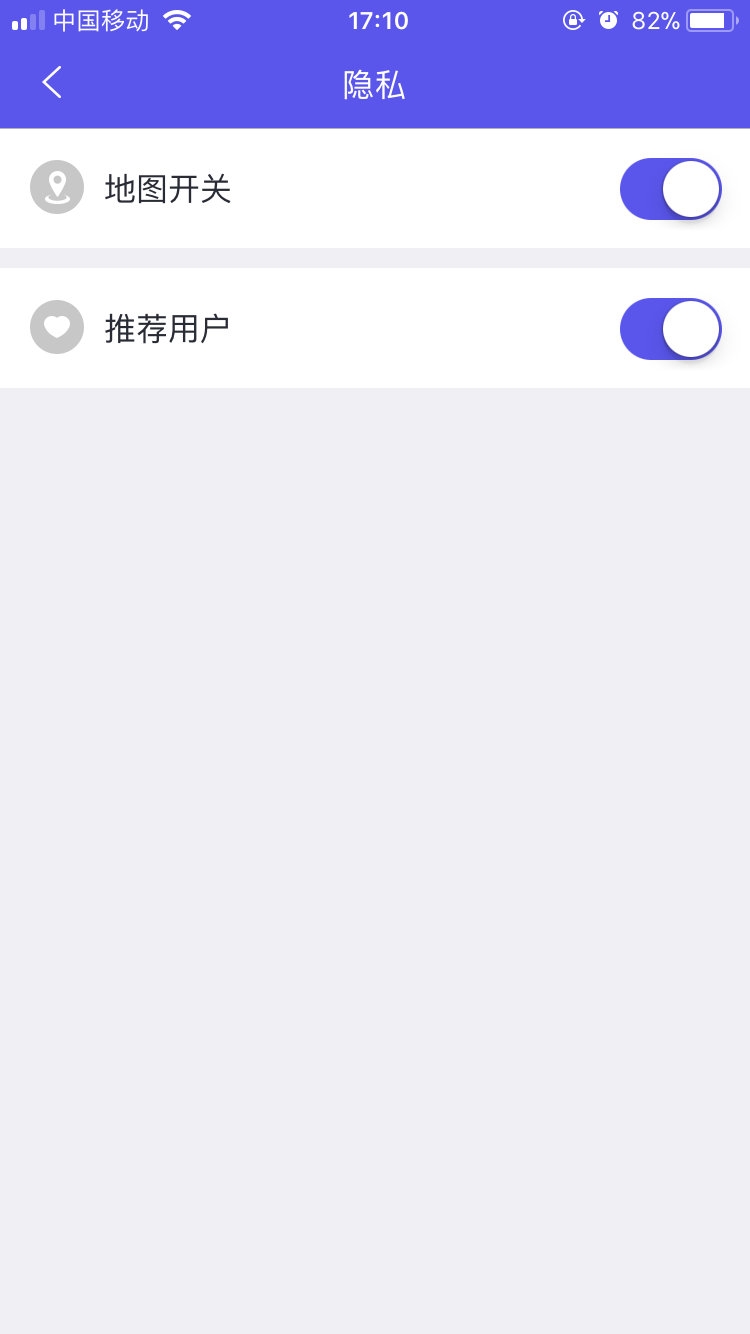Tap the 推荐用户 row label
Screen dimensions: 750x1334
click(168, 328)
